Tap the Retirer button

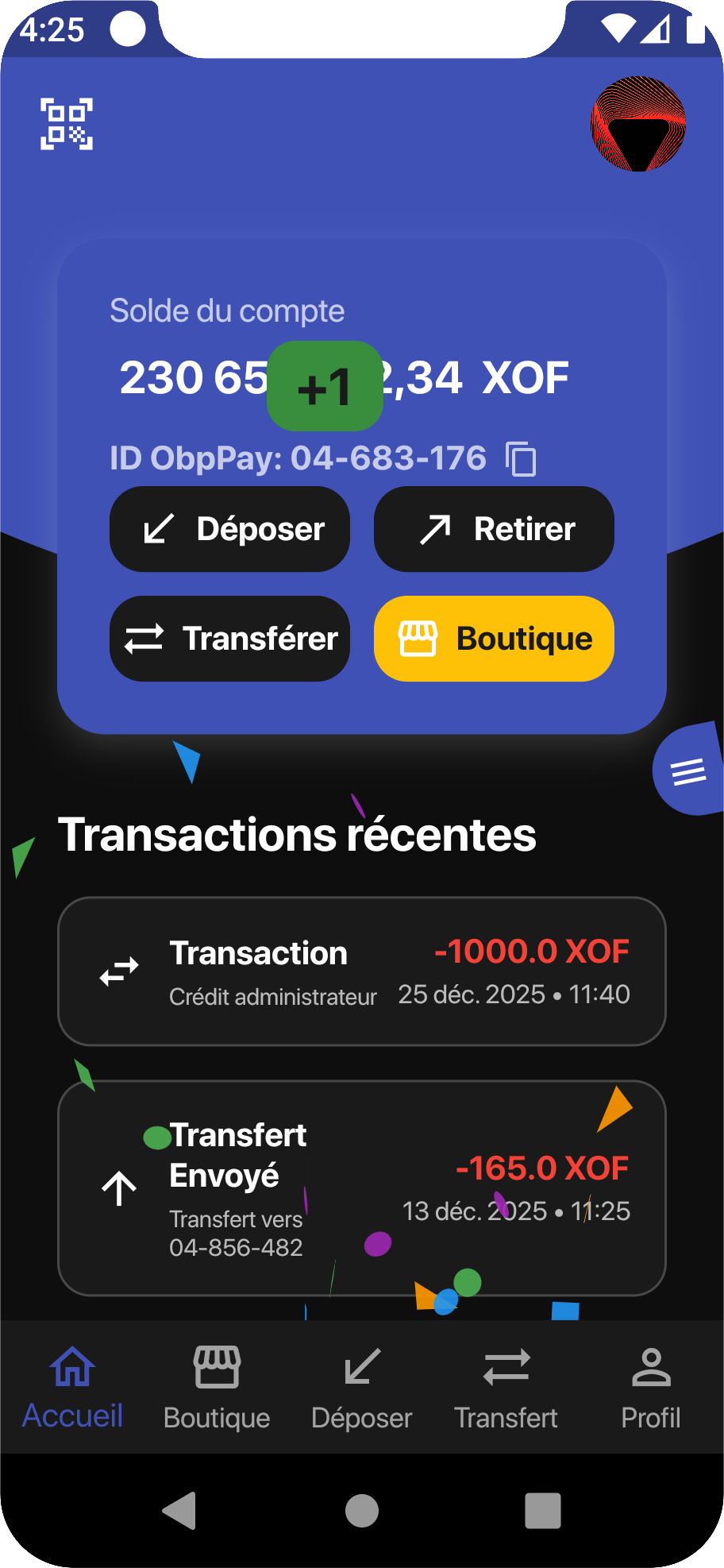[x=494, y=529]
